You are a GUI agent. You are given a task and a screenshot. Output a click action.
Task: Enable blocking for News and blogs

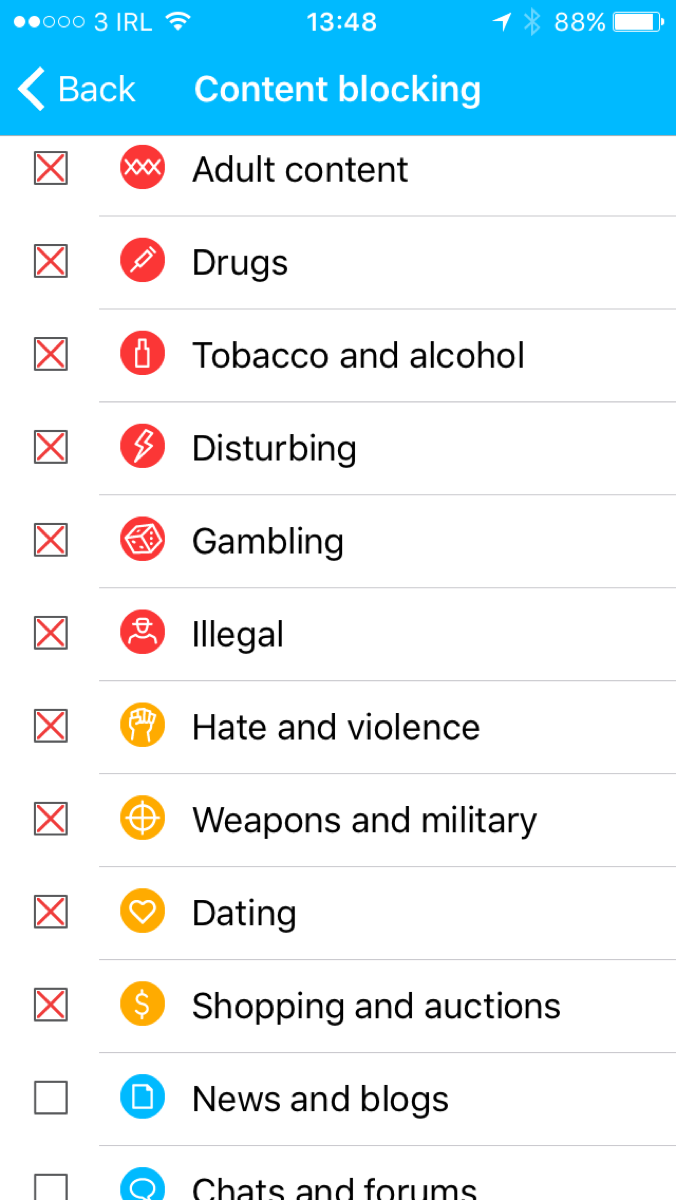coord(51,1099)
